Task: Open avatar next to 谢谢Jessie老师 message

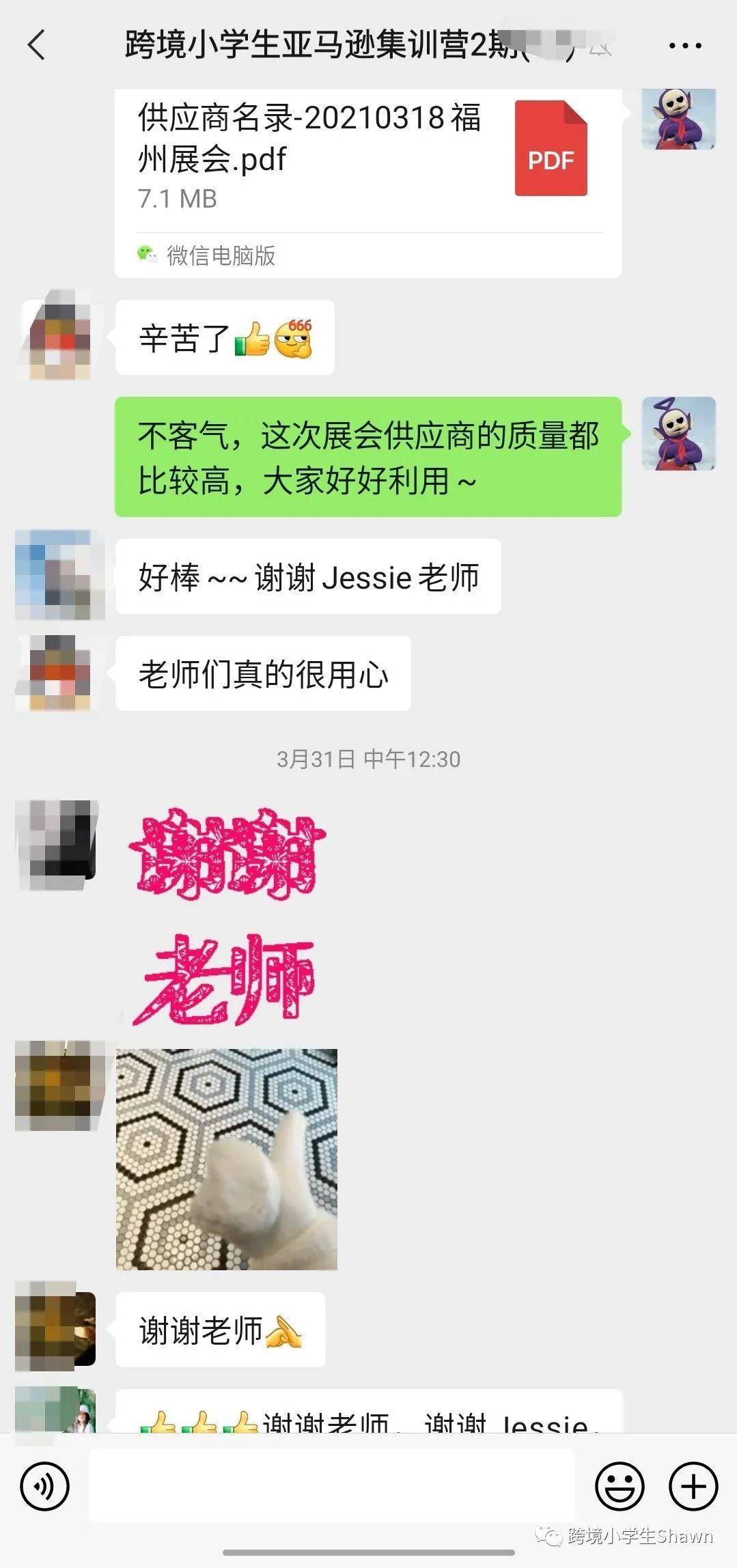Action: [x=58, y=576]
